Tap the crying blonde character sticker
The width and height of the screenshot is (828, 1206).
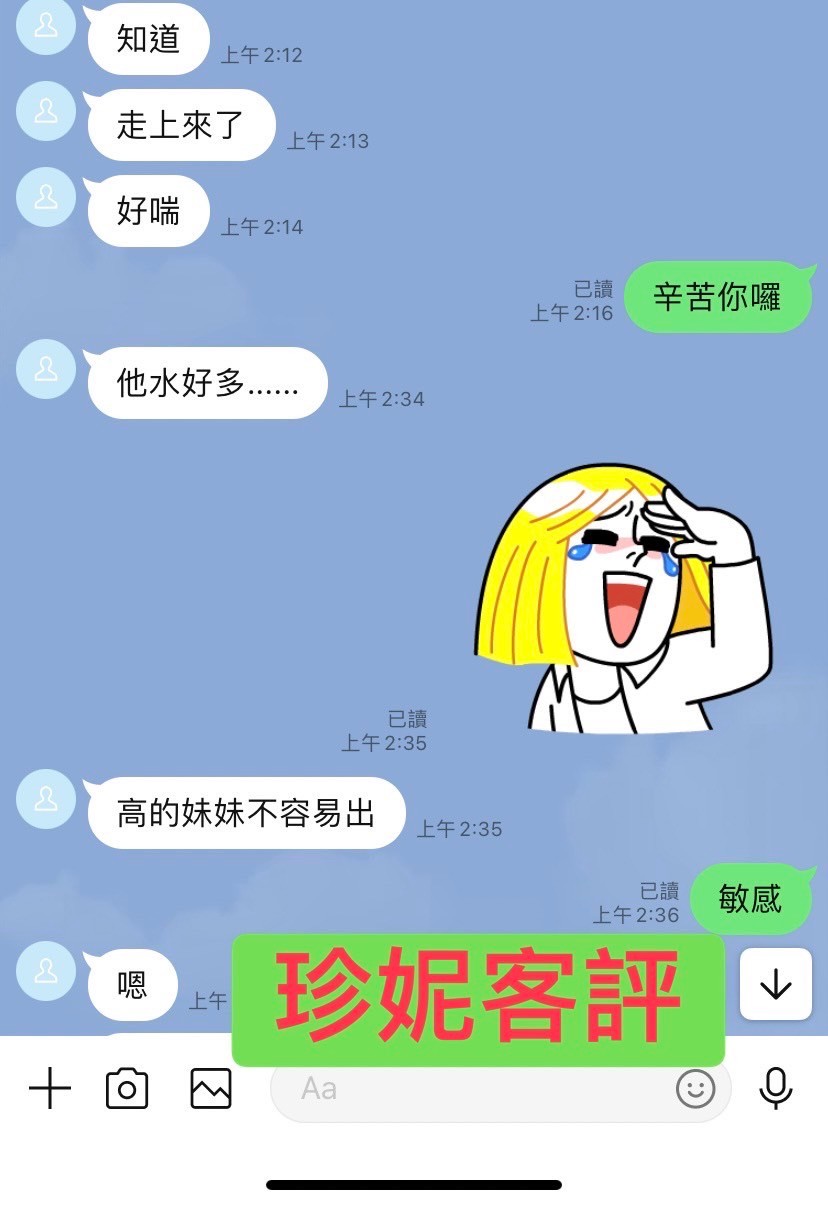(x=622, y=596)
